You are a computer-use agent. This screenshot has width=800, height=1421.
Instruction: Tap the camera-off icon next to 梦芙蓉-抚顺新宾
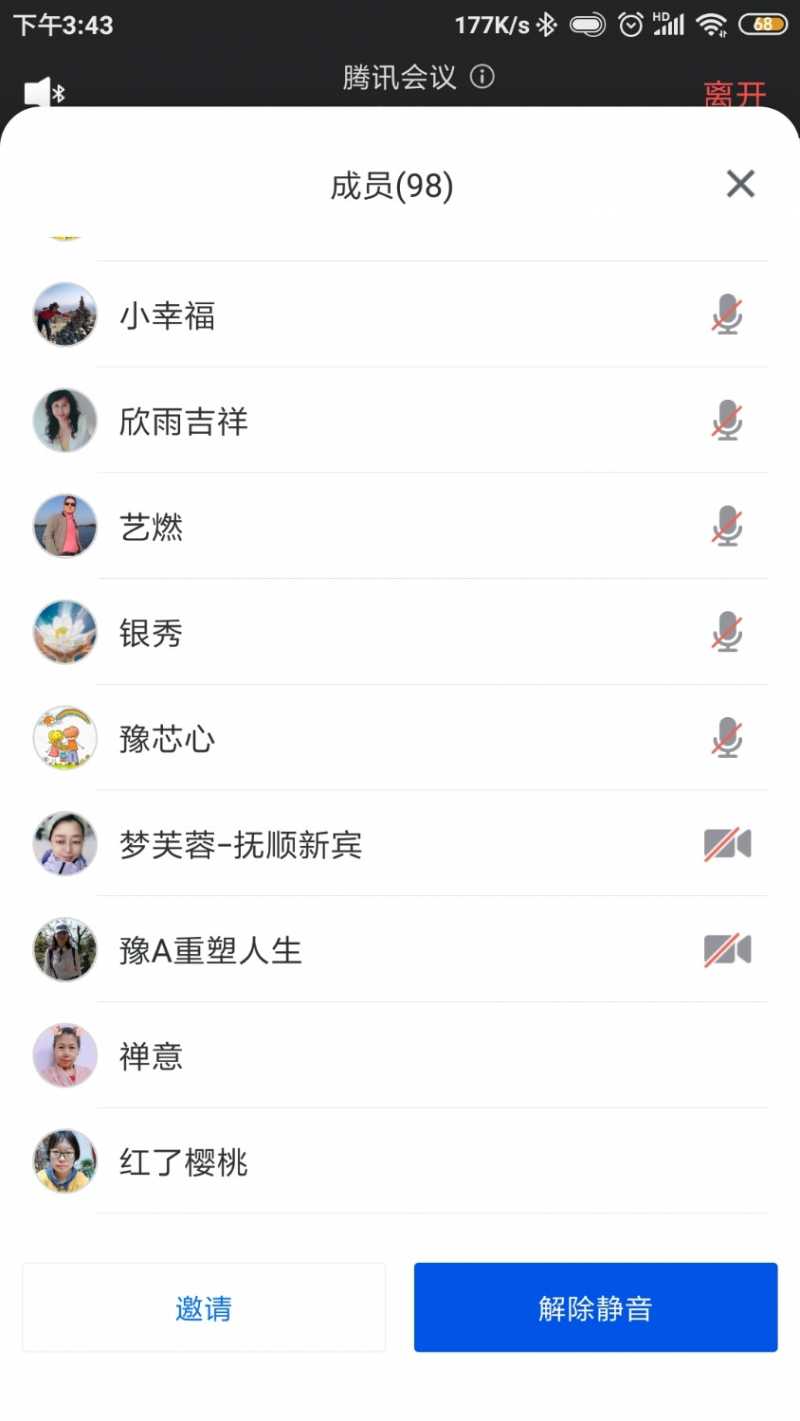729,844
